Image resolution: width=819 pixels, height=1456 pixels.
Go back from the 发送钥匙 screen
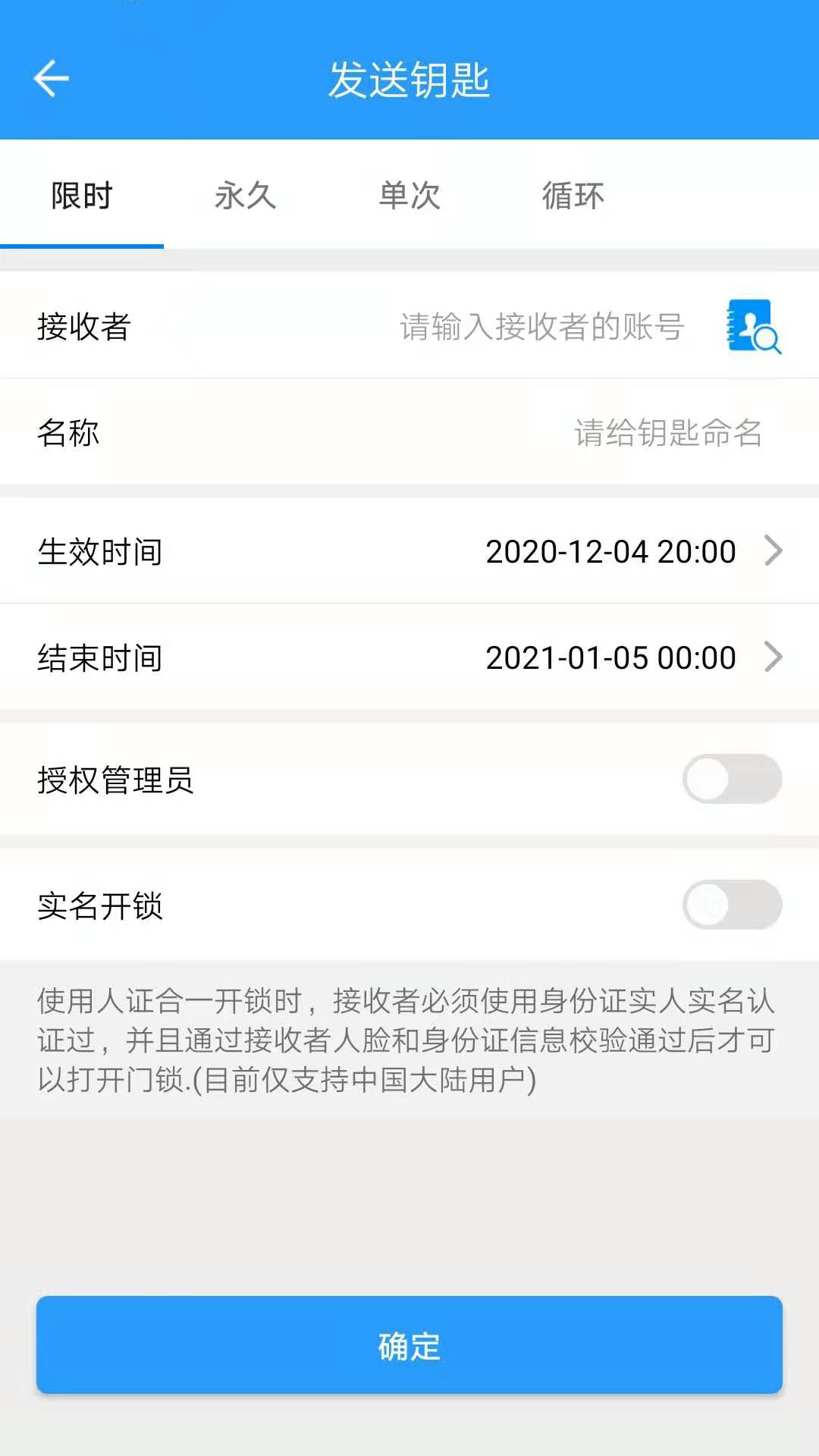pos(52,78)
